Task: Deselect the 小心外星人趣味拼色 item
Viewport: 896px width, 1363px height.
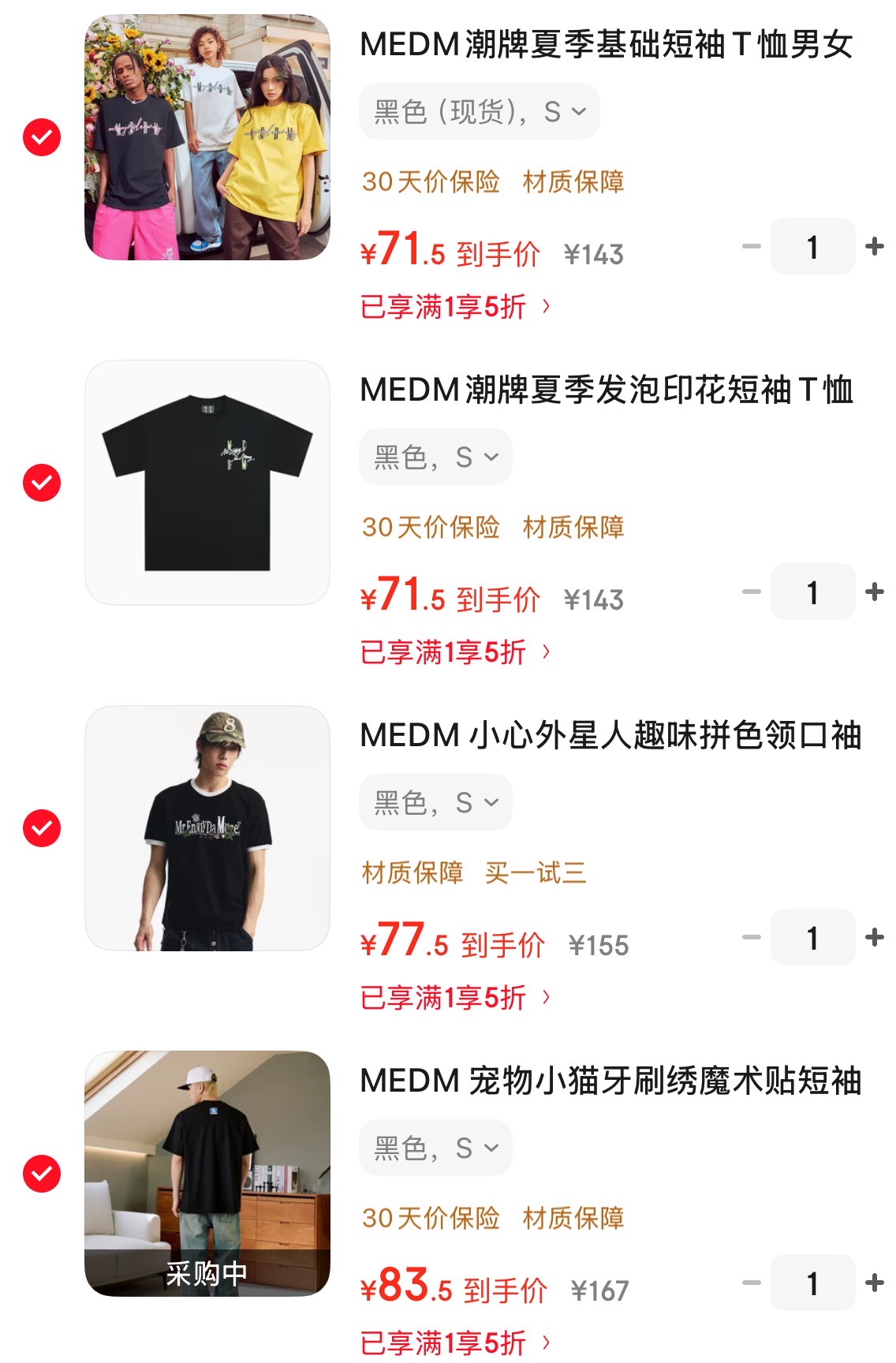Action: (x=42, y=828)
